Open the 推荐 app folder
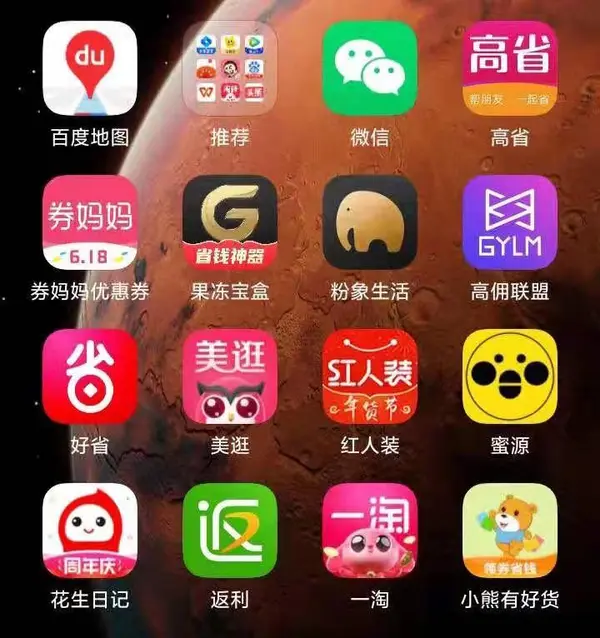Screen dimensions: 600x638 tap(230, 68)
